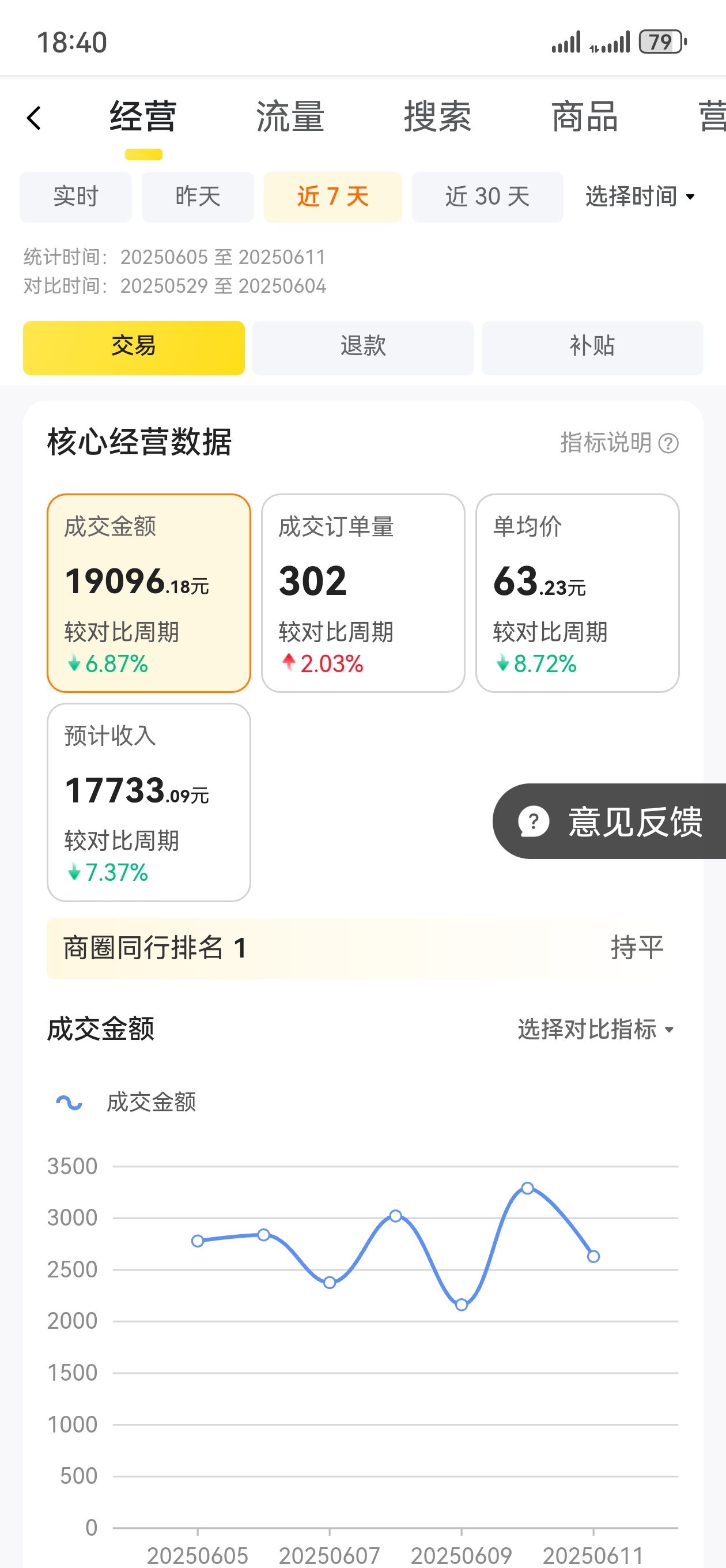Switch to the 搜索 tab
Image resolution: width=726 pixels, height=1568 pixels.
[x=437, y=117]
